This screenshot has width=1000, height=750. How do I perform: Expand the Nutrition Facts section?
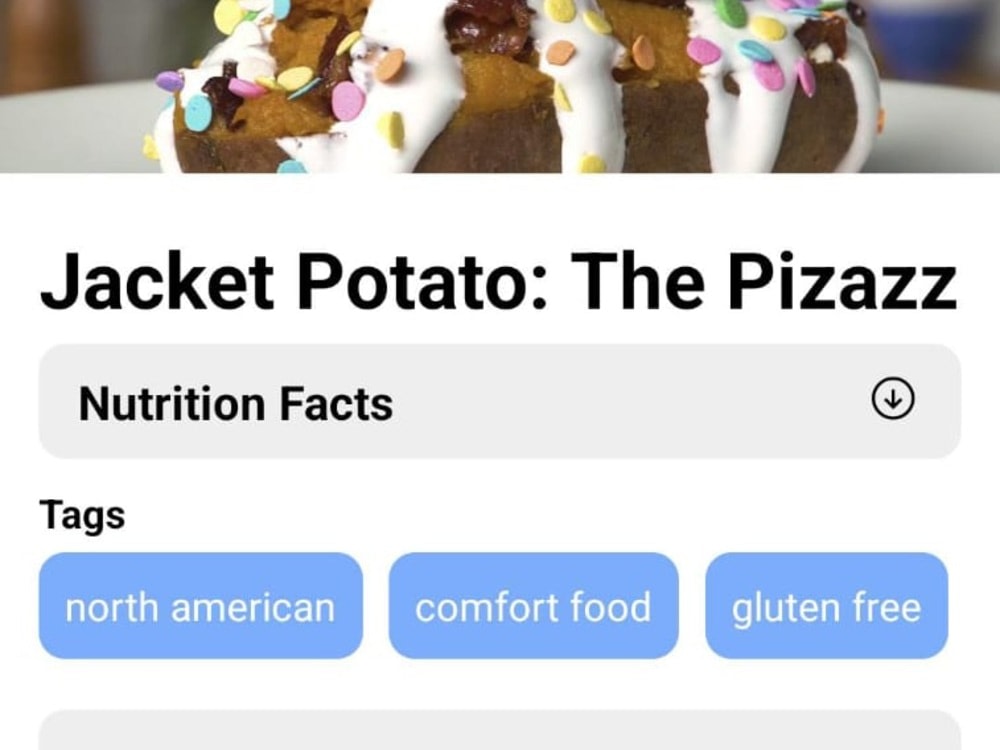point(893,400)
